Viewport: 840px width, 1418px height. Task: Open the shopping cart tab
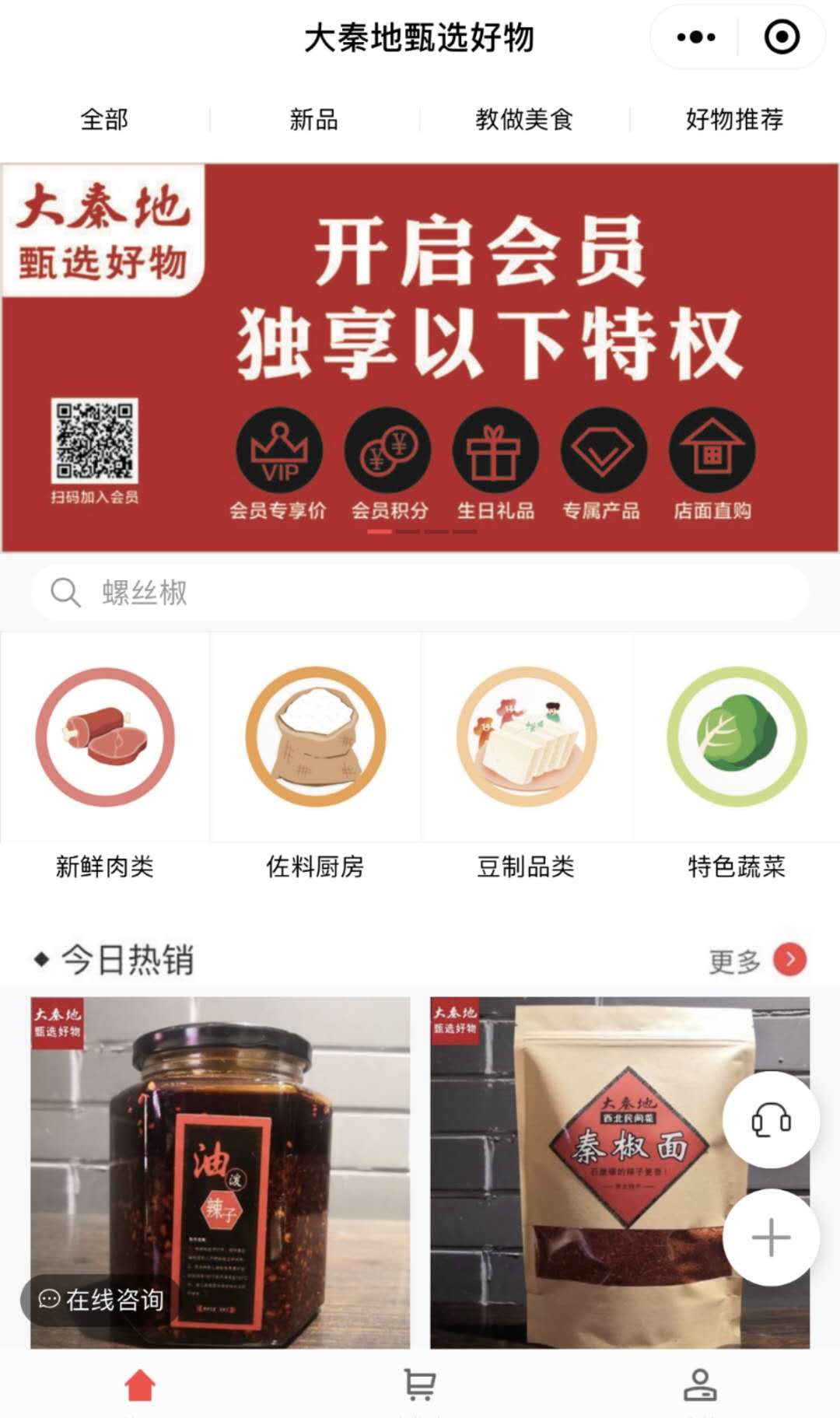click(x=420, y=1385)
